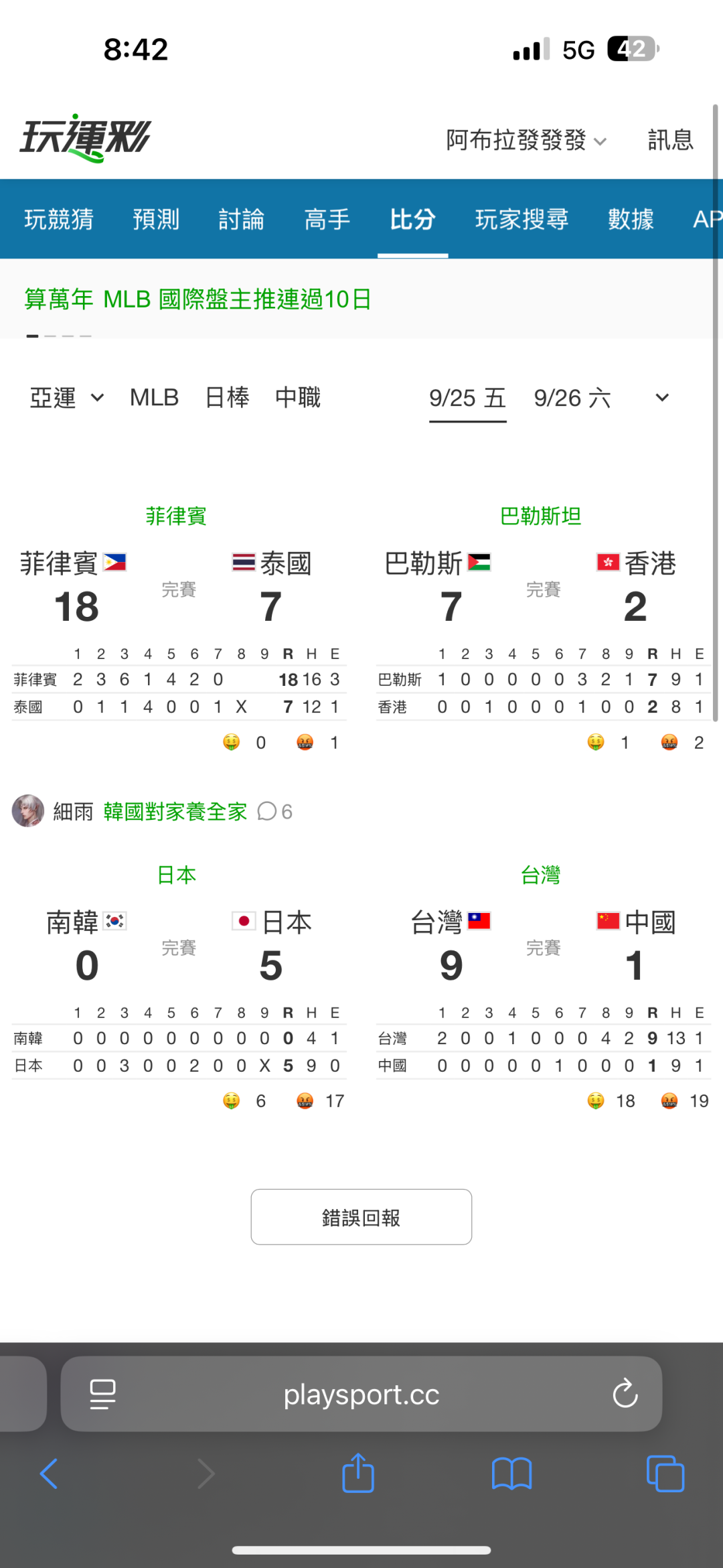Switch to the 數據 tab
723x1568 pixels.
coord(631,219)
